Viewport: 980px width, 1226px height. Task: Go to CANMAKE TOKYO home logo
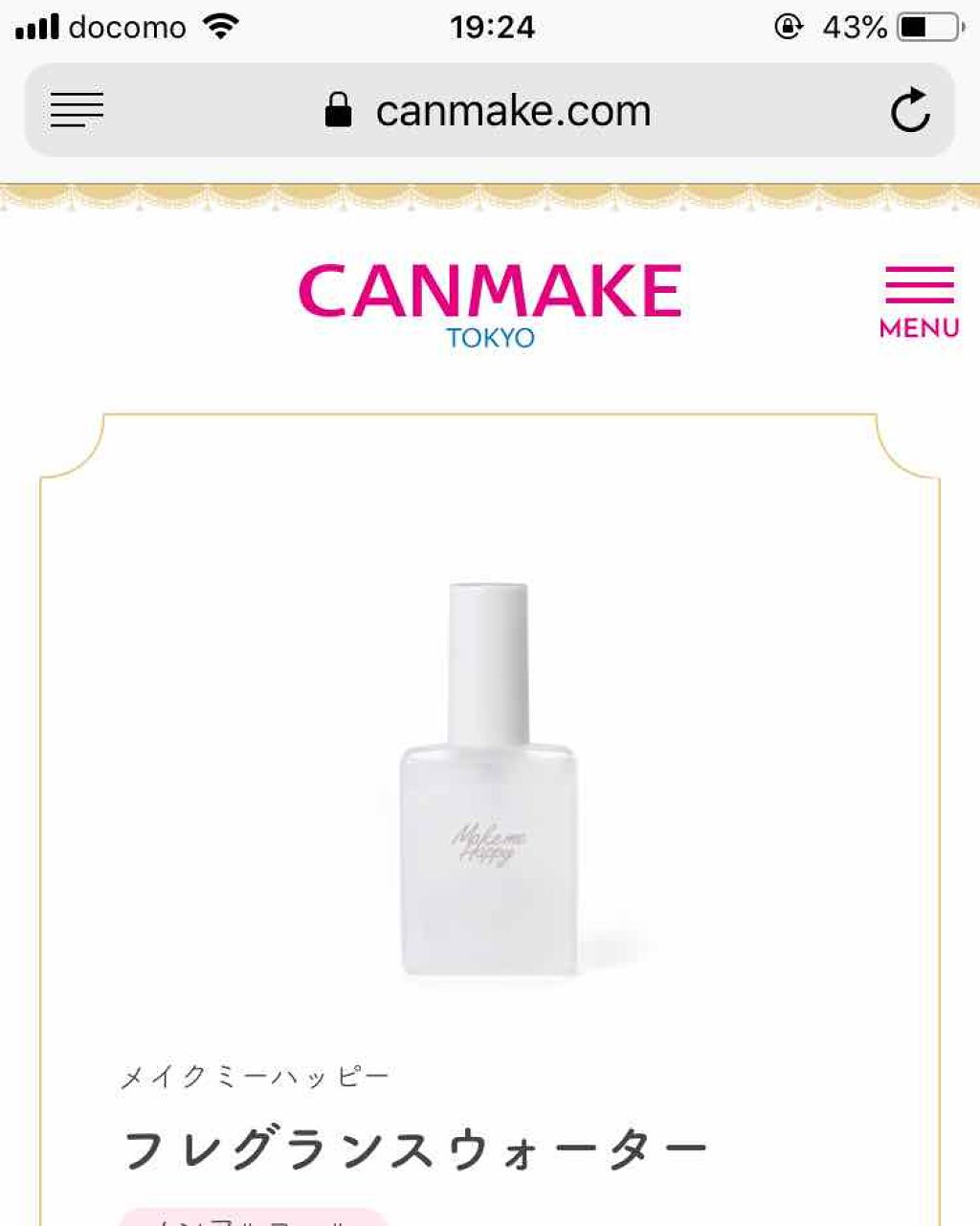click(490, 304)
